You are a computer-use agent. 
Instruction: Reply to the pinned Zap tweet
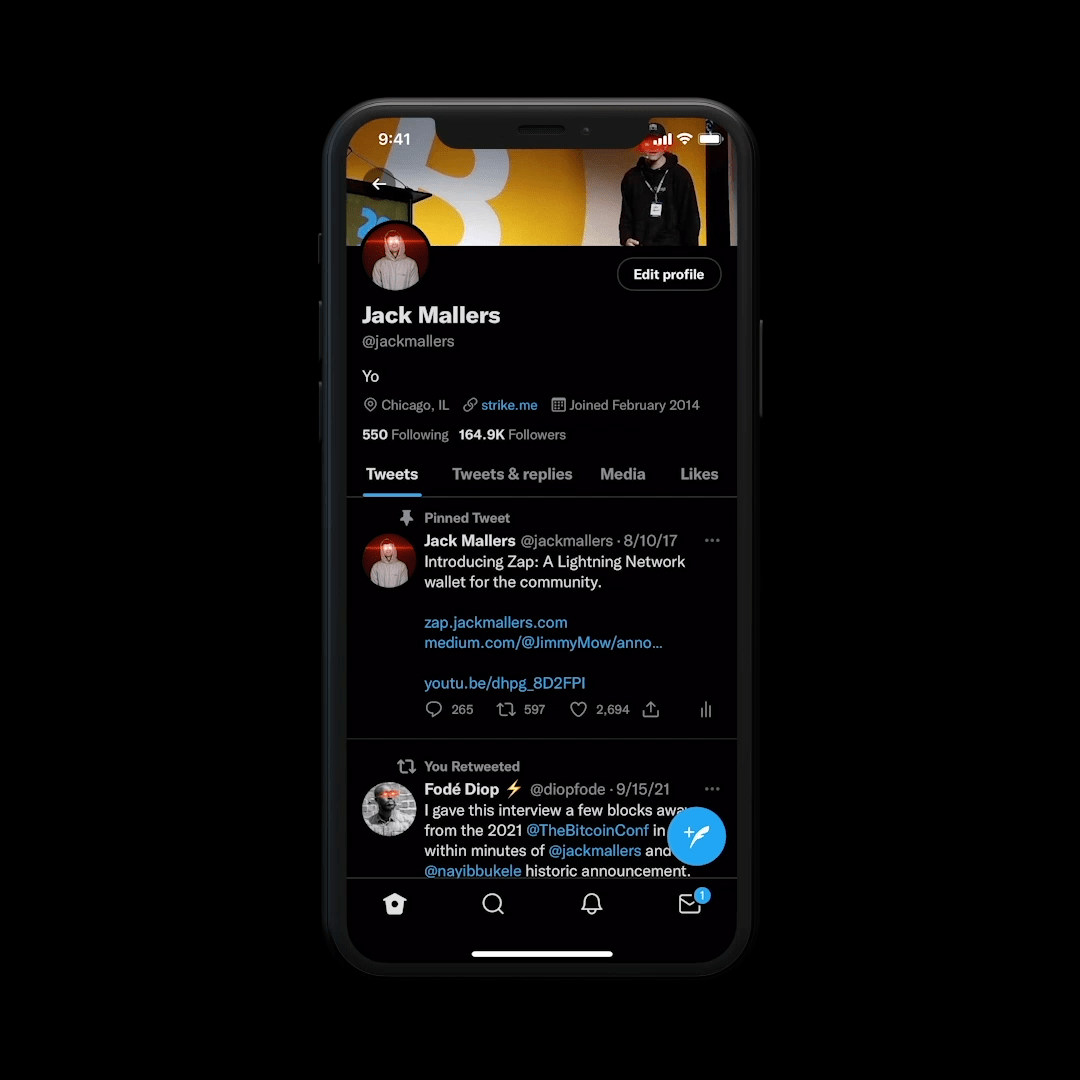click(434, 709)
